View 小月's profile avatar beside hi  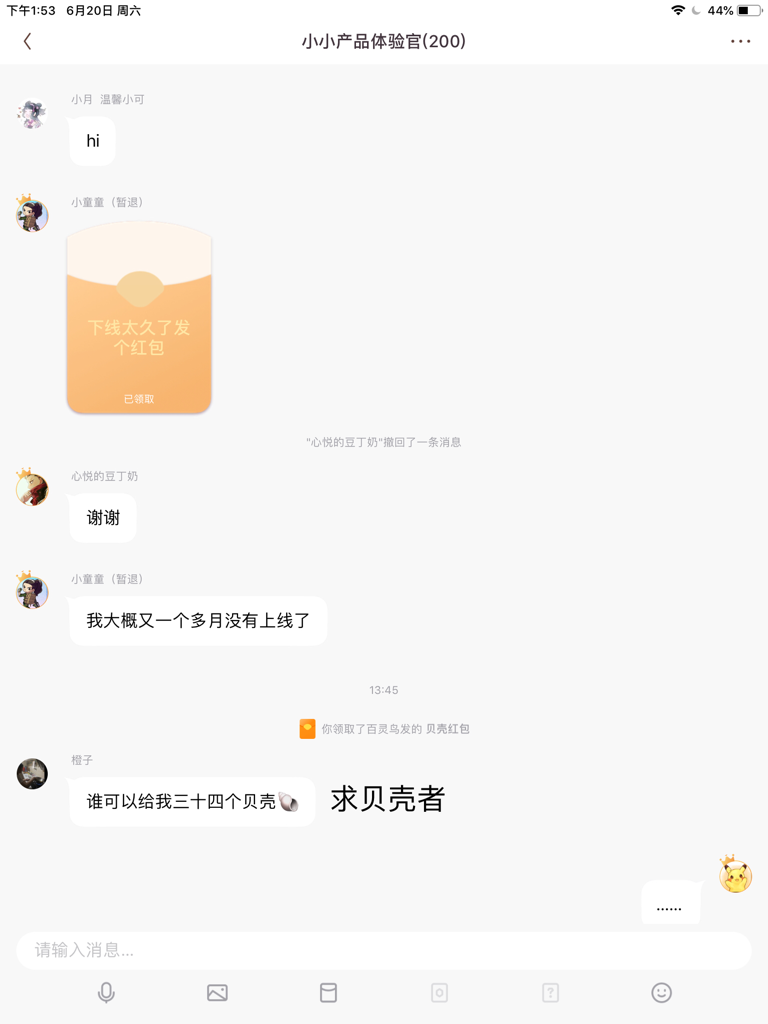(x=32, y=114)
